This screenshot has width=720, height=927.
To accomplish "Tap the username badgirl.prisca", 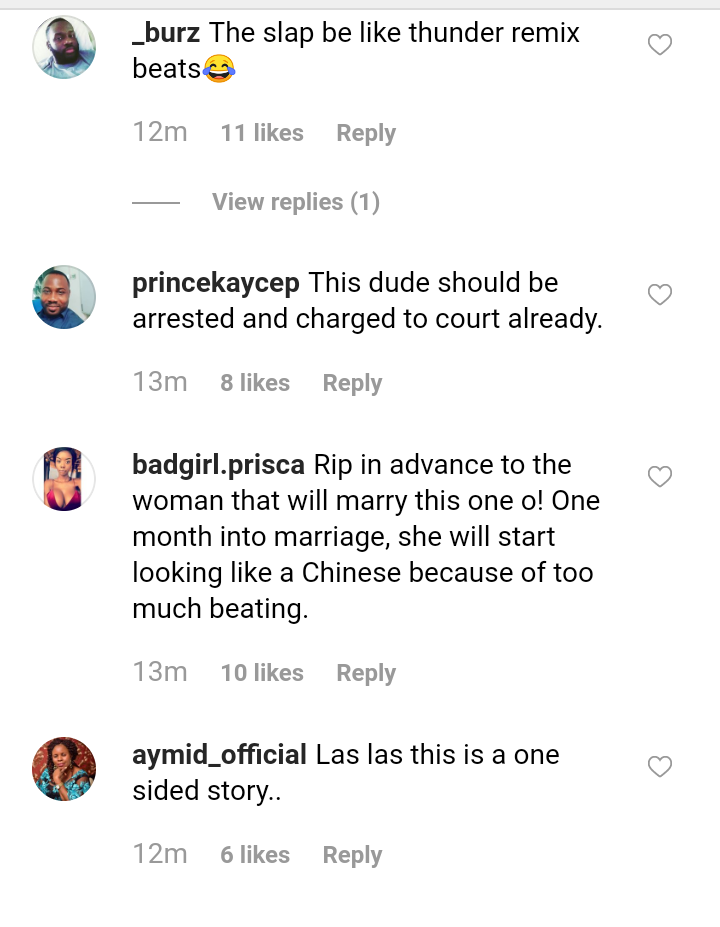I will 219,465.
